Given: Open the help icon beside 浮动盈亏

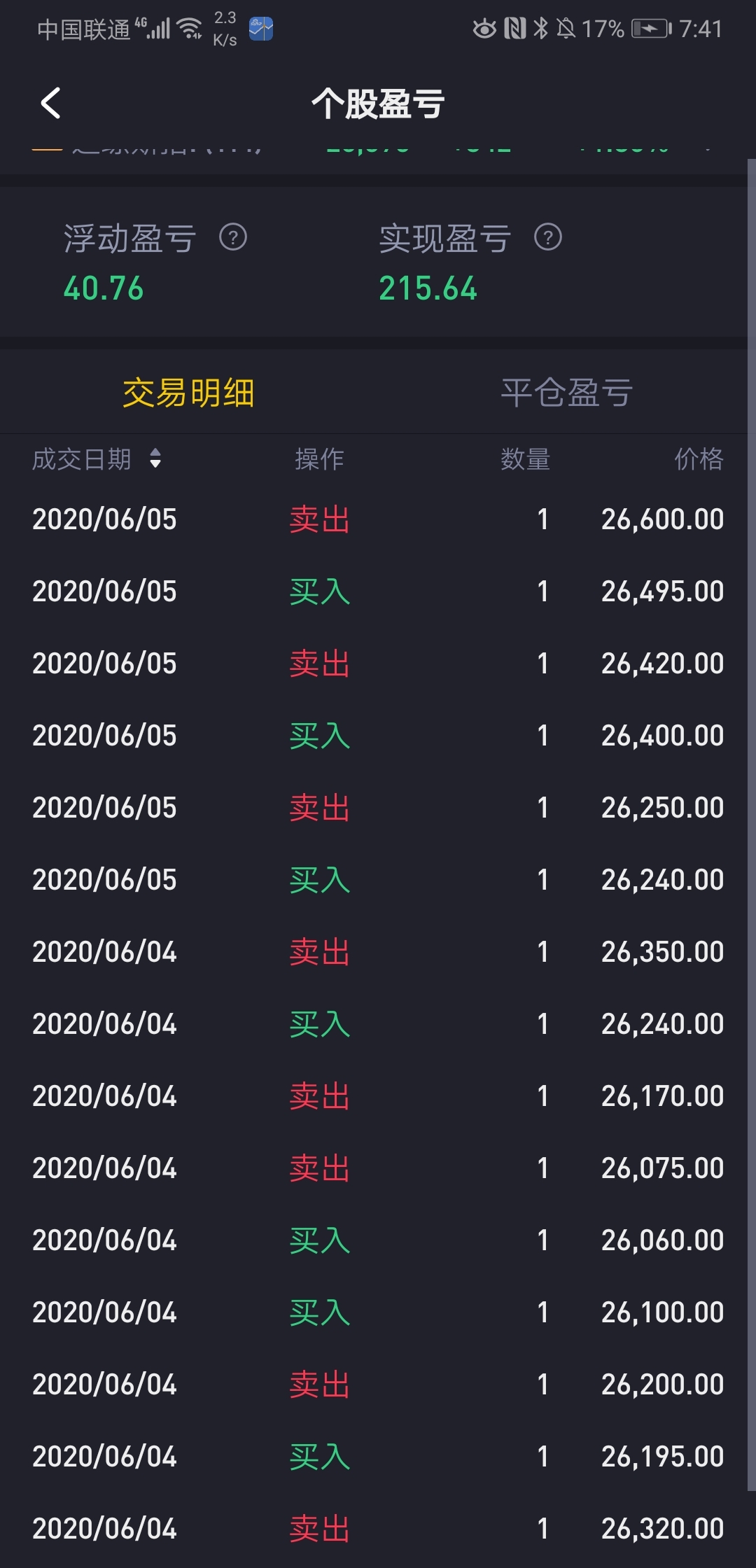Looking at the screenshot, I should (233, 237).
